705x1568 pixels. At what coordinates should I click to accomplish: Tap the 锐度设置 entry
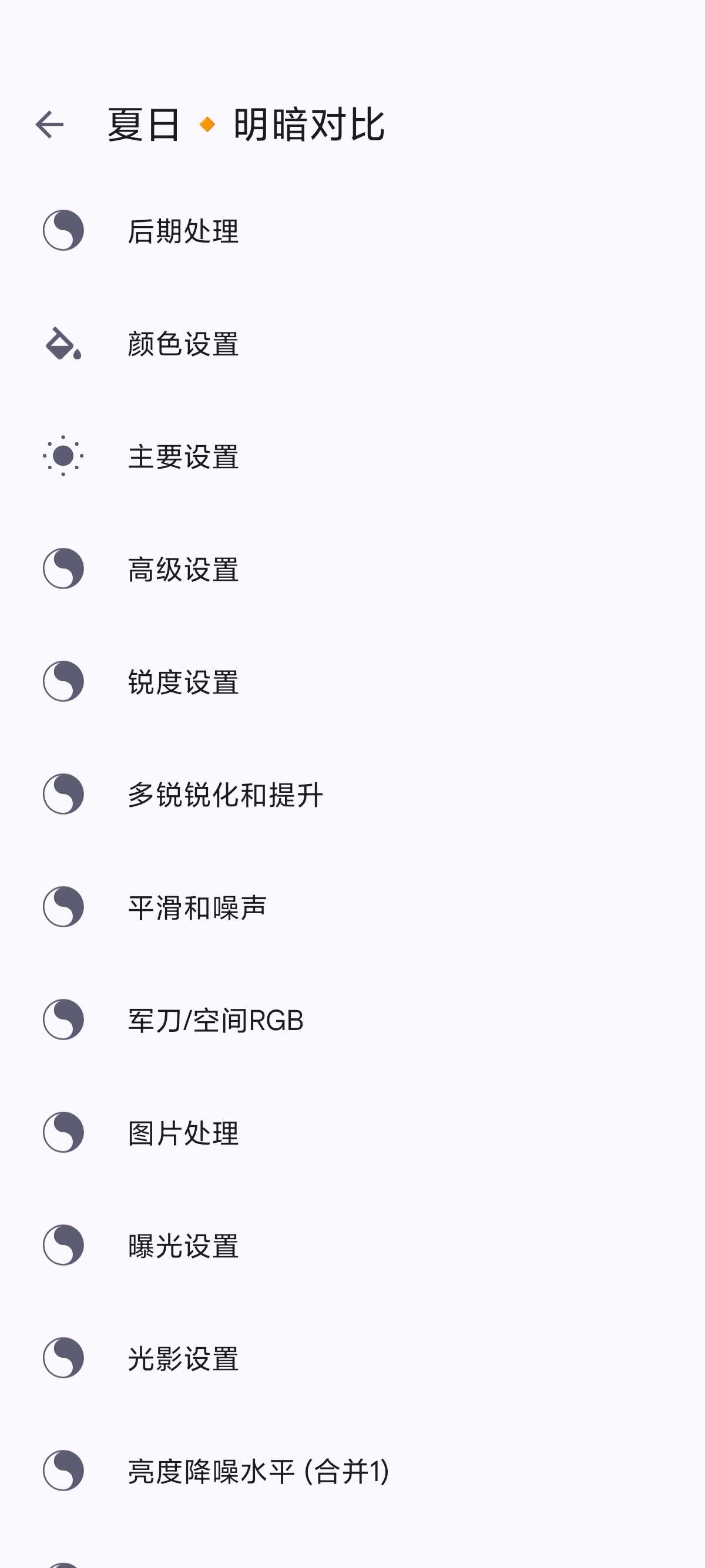[183, 682]
